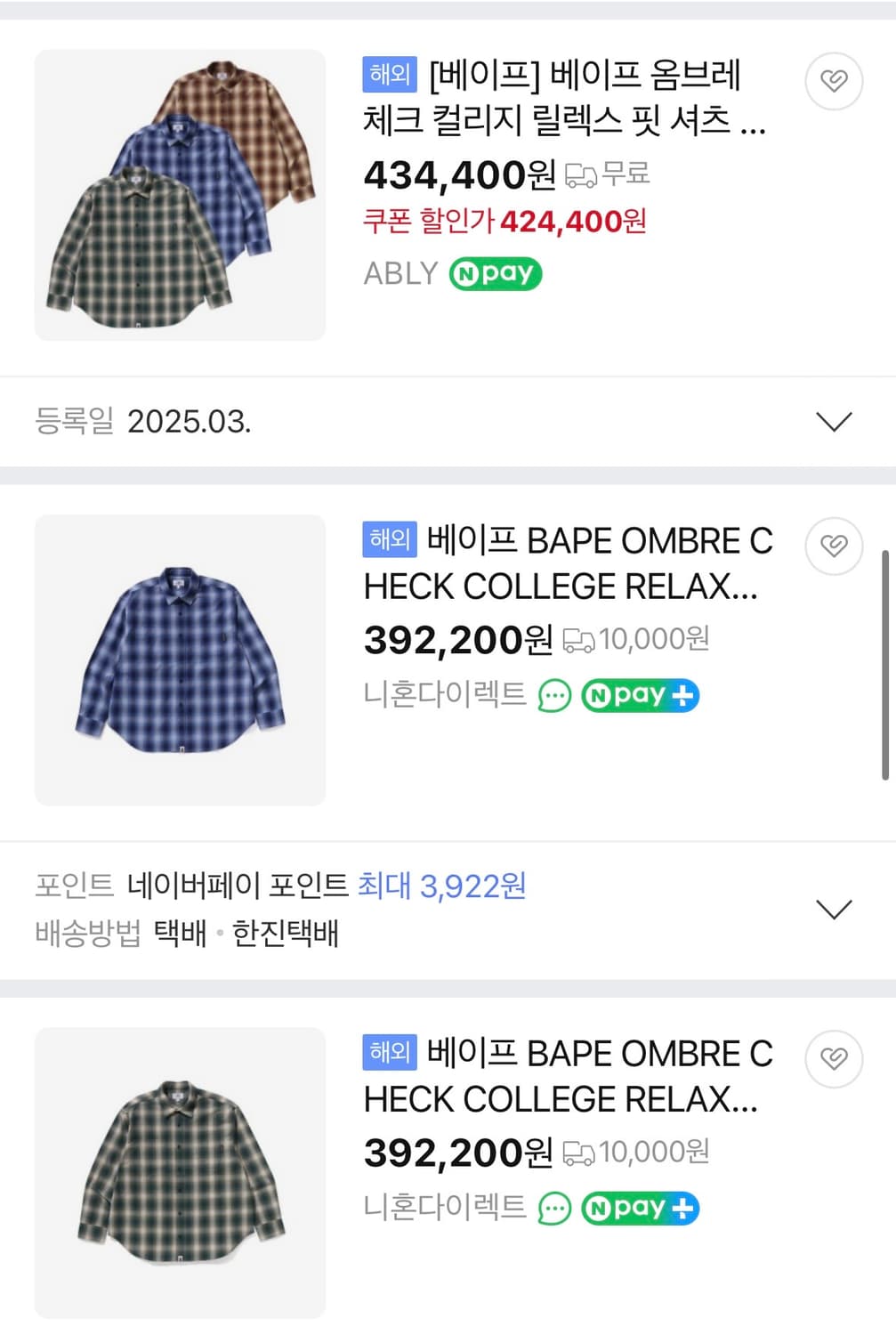Click the clip icon on the green check shirt listing
Viewport: 896px width, 1335px height.
(x=834, y=1059)
